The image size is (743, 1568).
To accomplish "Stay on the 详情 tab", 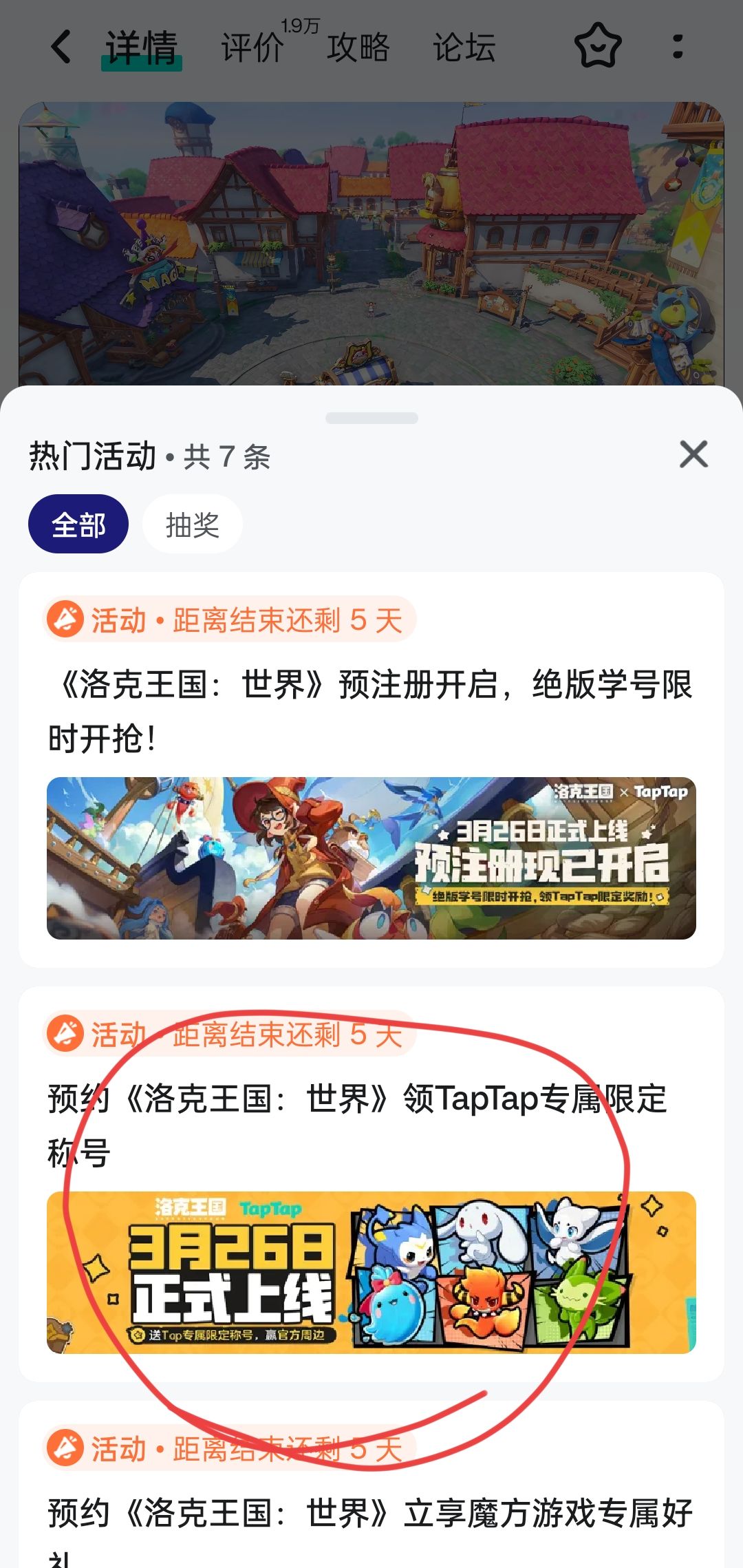I will coord(141,48).
